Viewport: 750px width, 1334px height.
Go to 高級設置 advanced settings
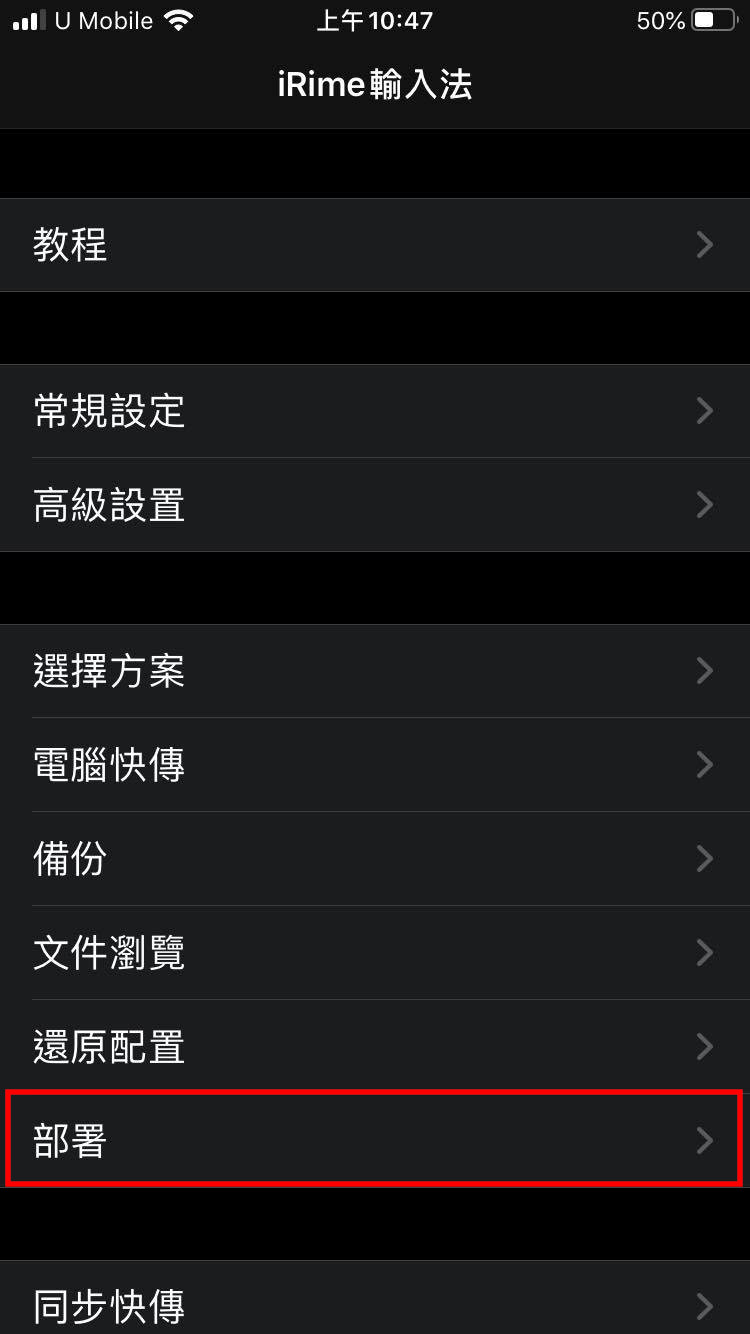375,505
